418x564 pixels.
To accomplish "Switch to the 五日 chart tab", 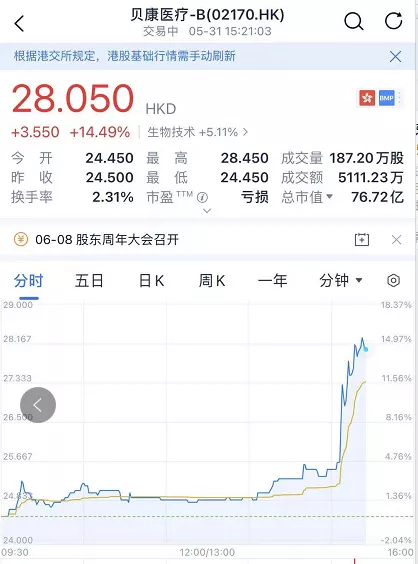I will tap(89, 281).
